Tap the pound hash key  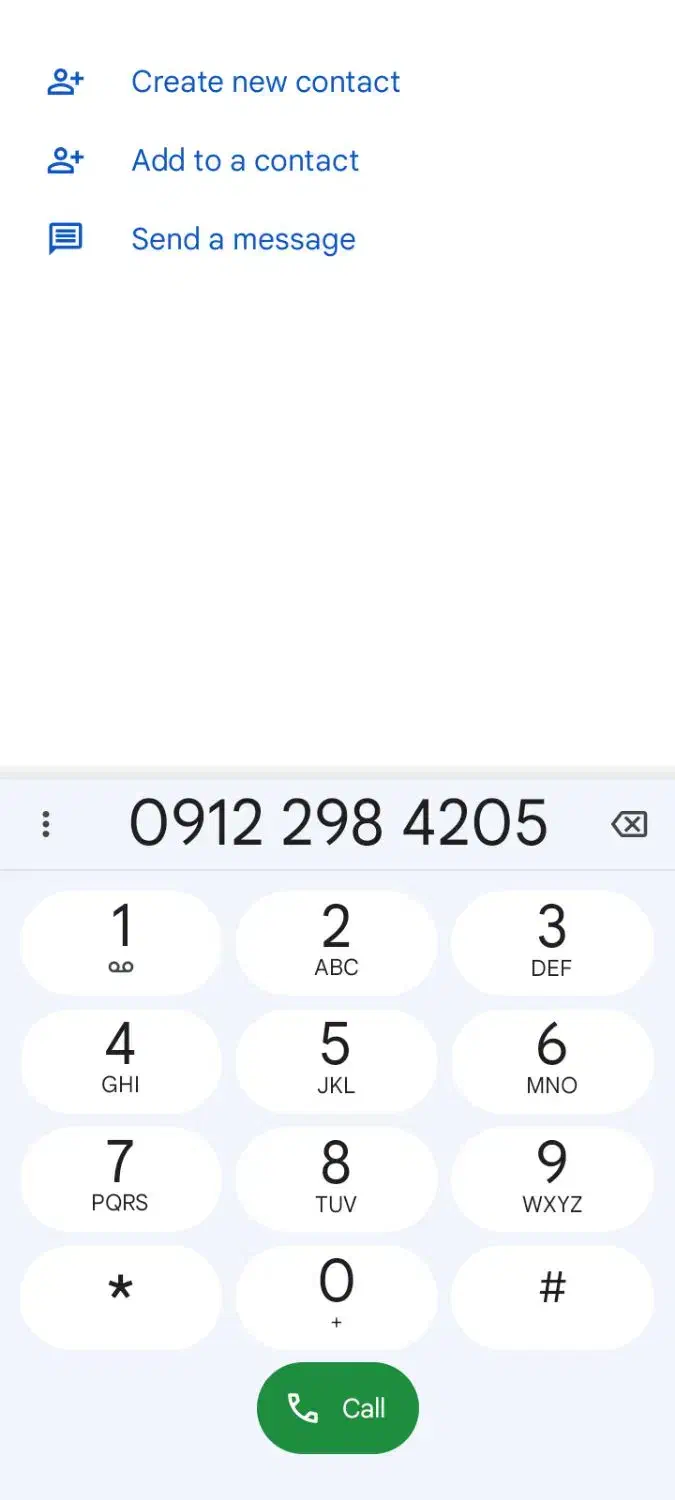pos(552,1296)
